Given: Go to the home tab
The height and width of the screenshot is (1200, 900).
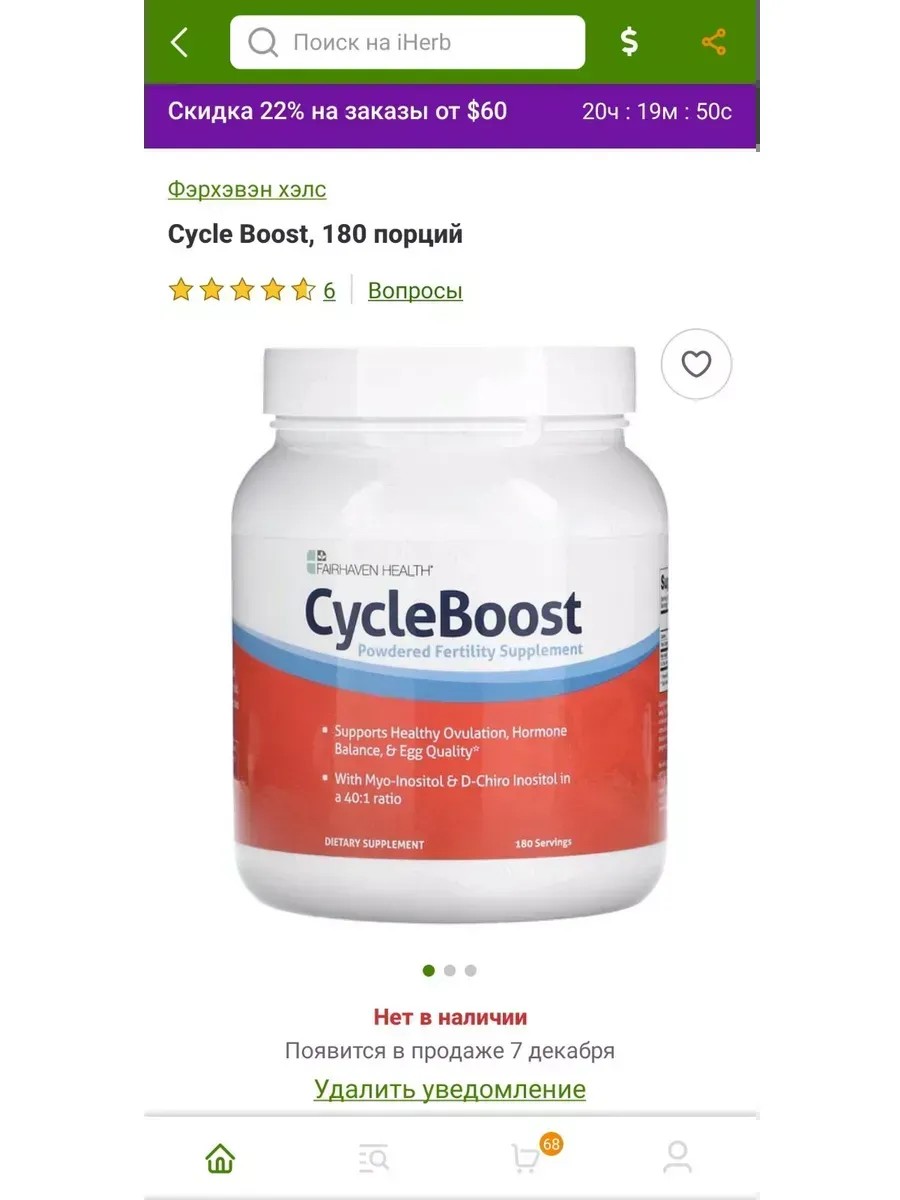Looking at the screenshot, I should coord(220,1158).
